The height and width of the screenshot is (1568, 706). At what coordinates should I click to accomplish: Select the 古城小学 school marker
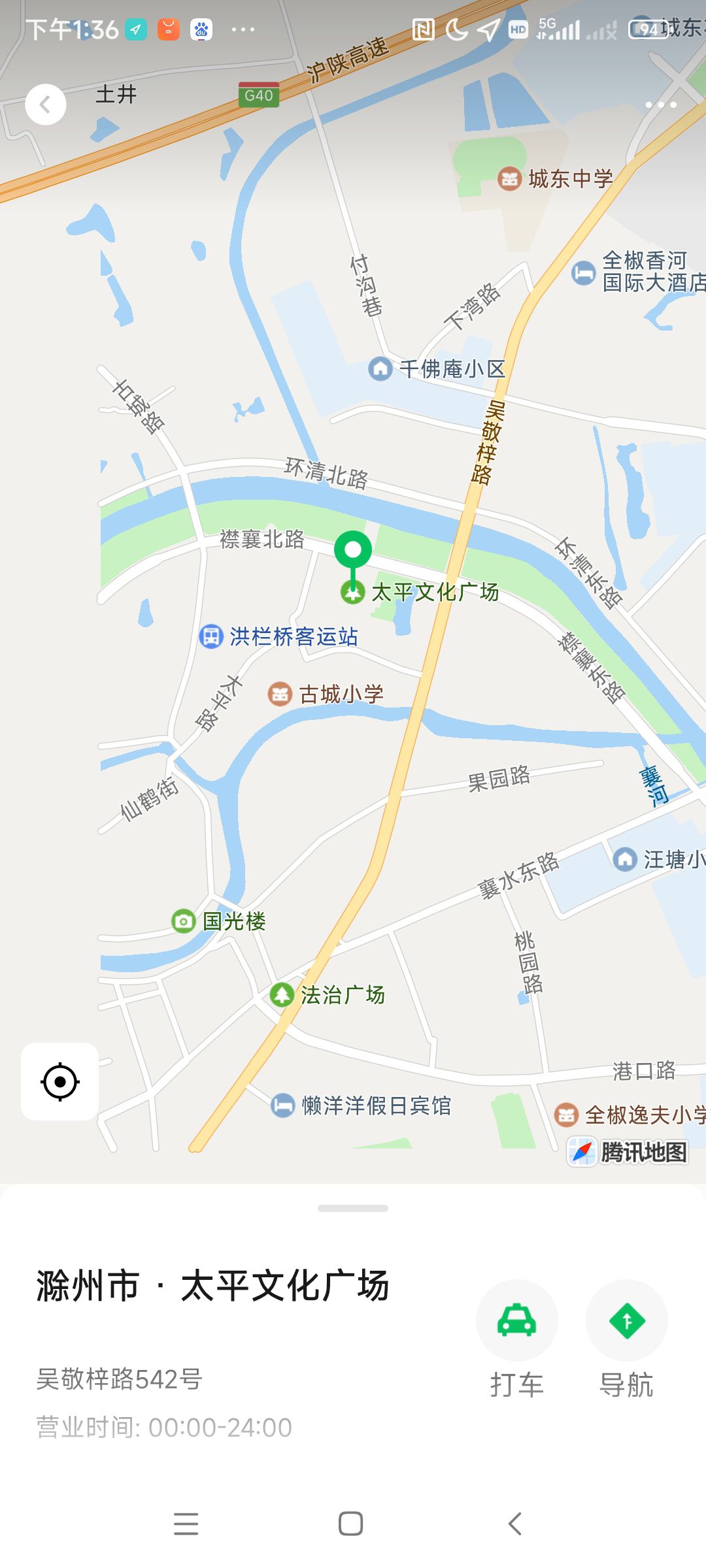coord(280,694)
